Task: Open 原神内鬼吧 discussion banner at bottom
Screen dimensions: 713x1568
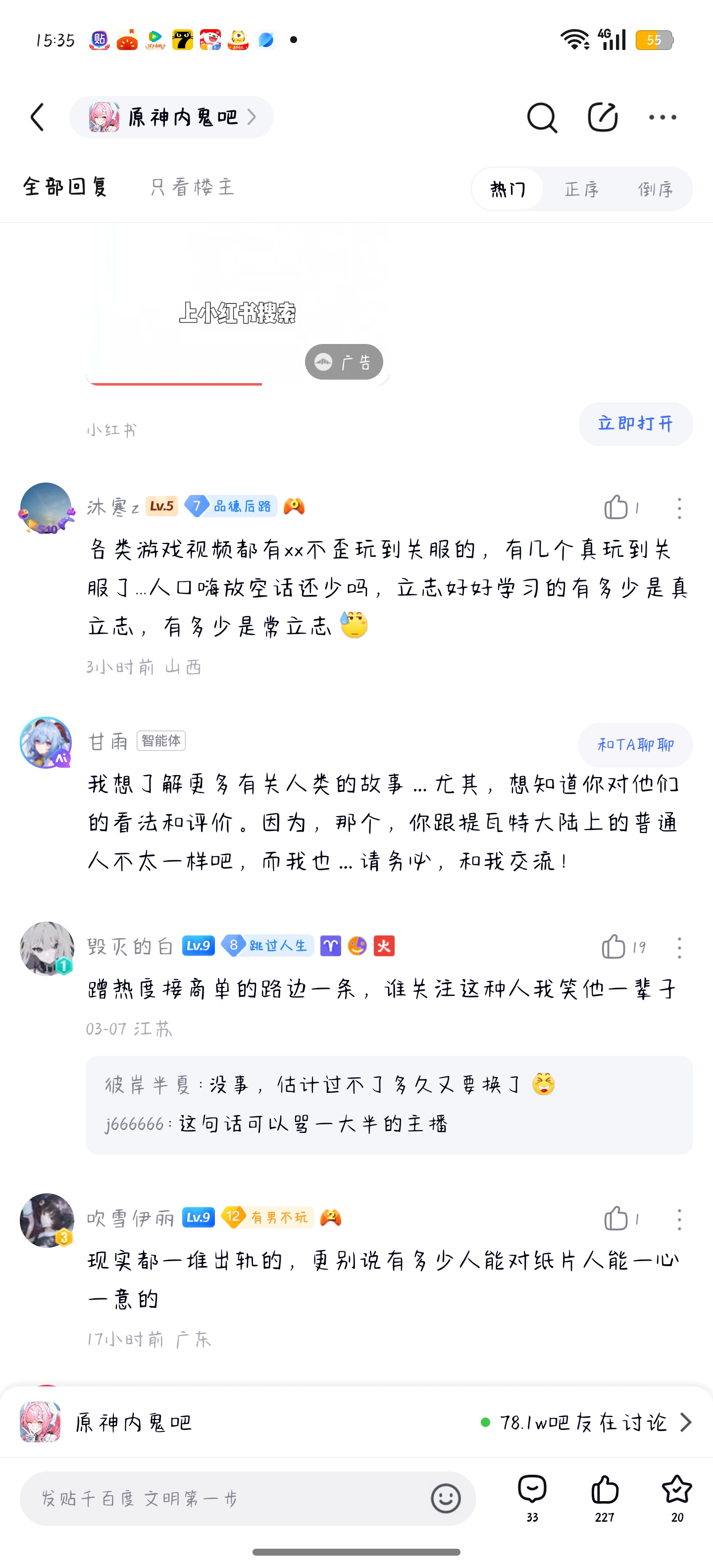Action: point(356,1422)
